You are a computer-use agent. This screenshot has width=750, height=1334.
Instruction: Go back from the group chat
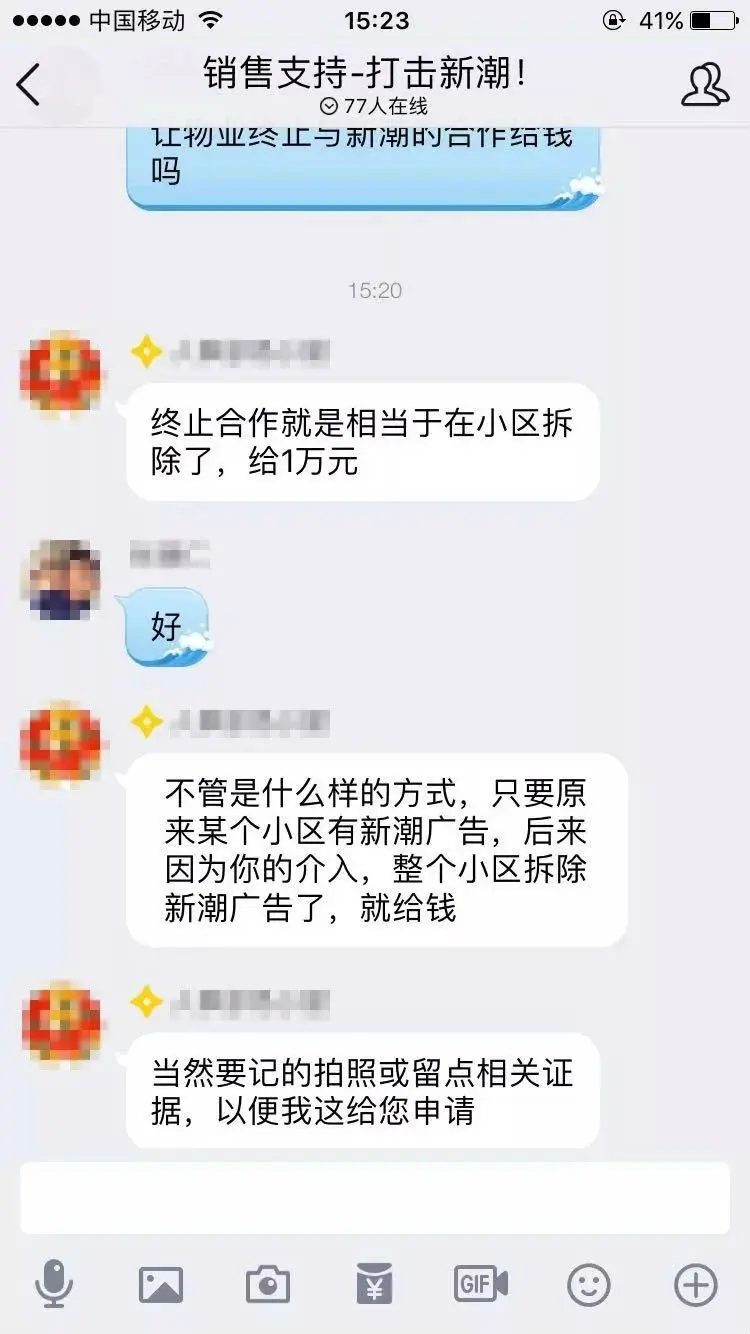[30, 84]
